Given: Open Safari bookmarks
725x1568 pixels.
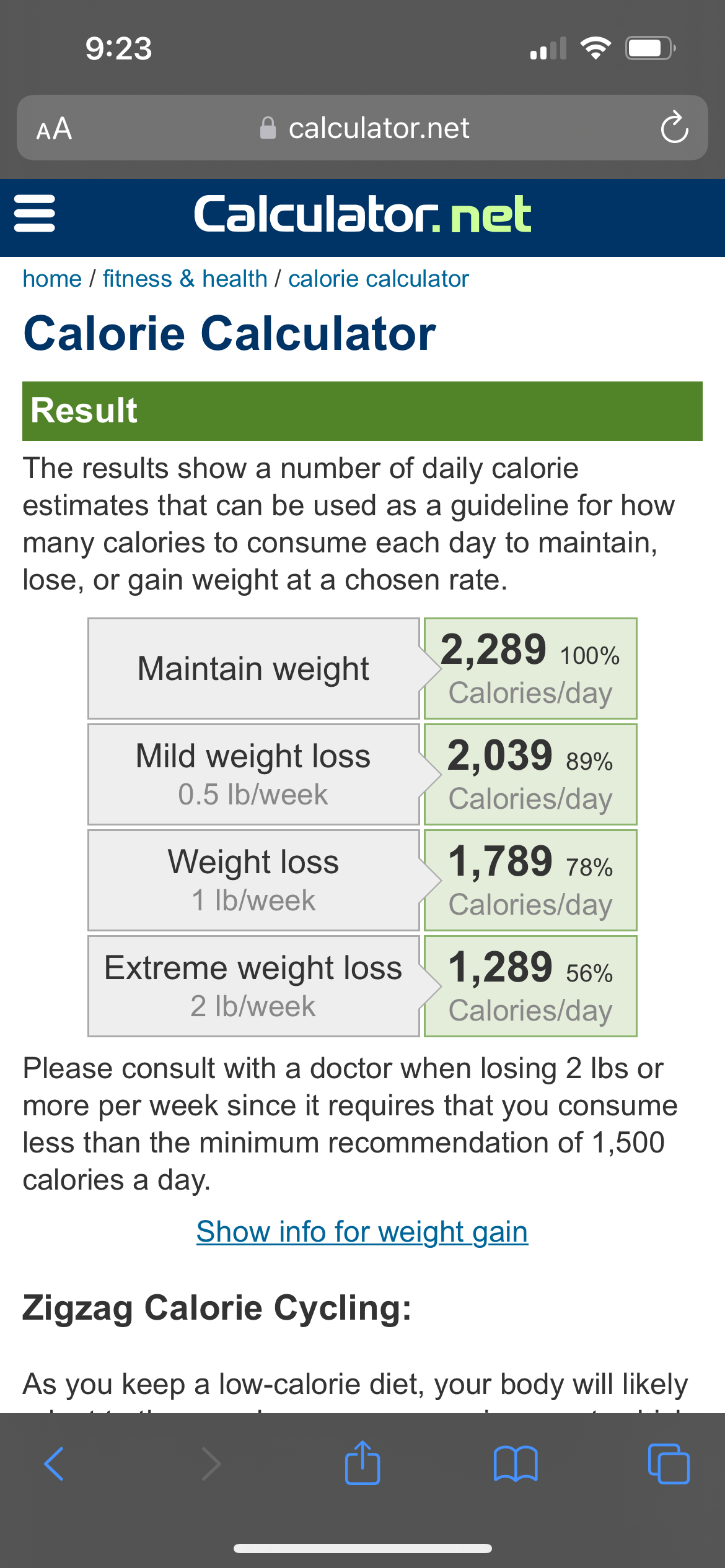Looking at the screenshot, I should point(516,1464).
